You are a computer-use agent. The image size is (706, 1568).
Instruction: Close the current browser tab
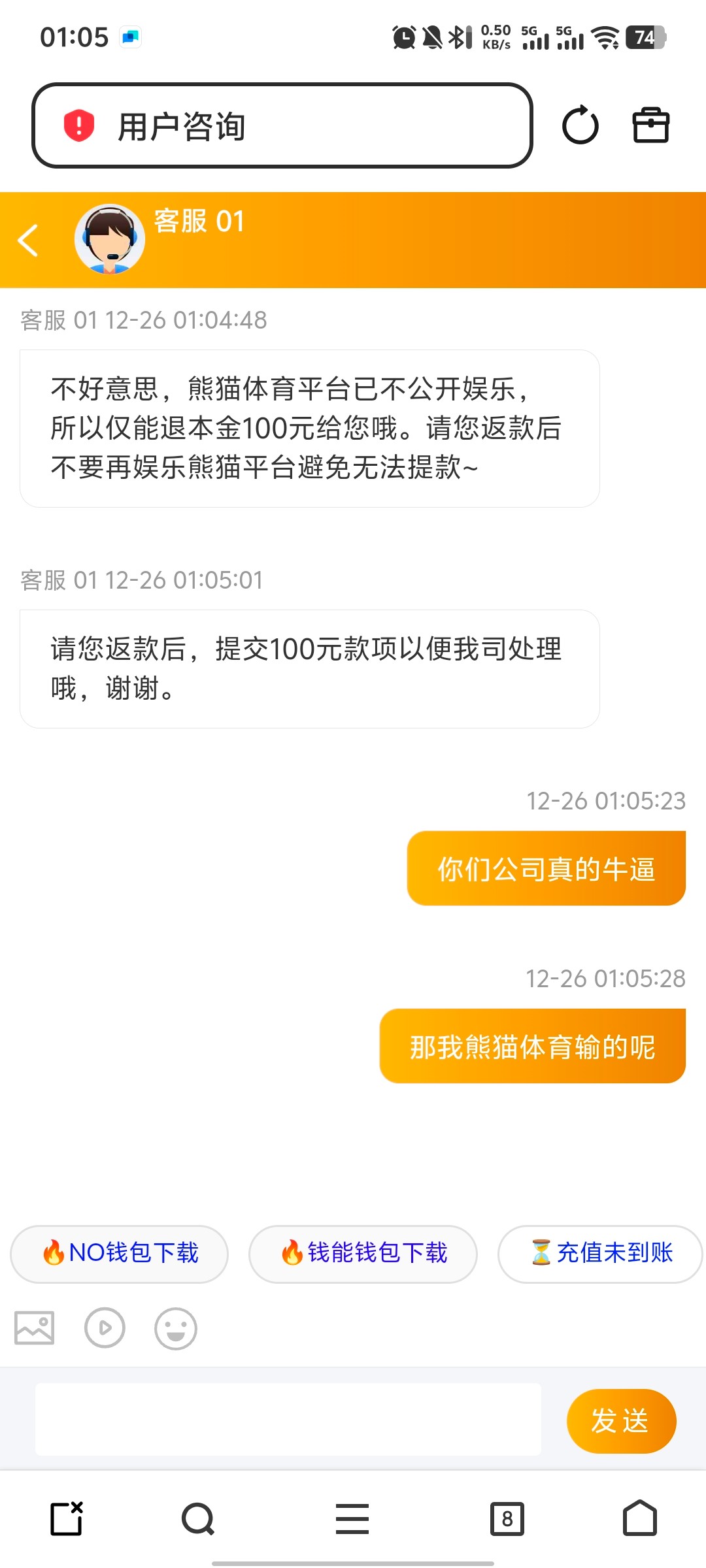tap(67, 1518)
